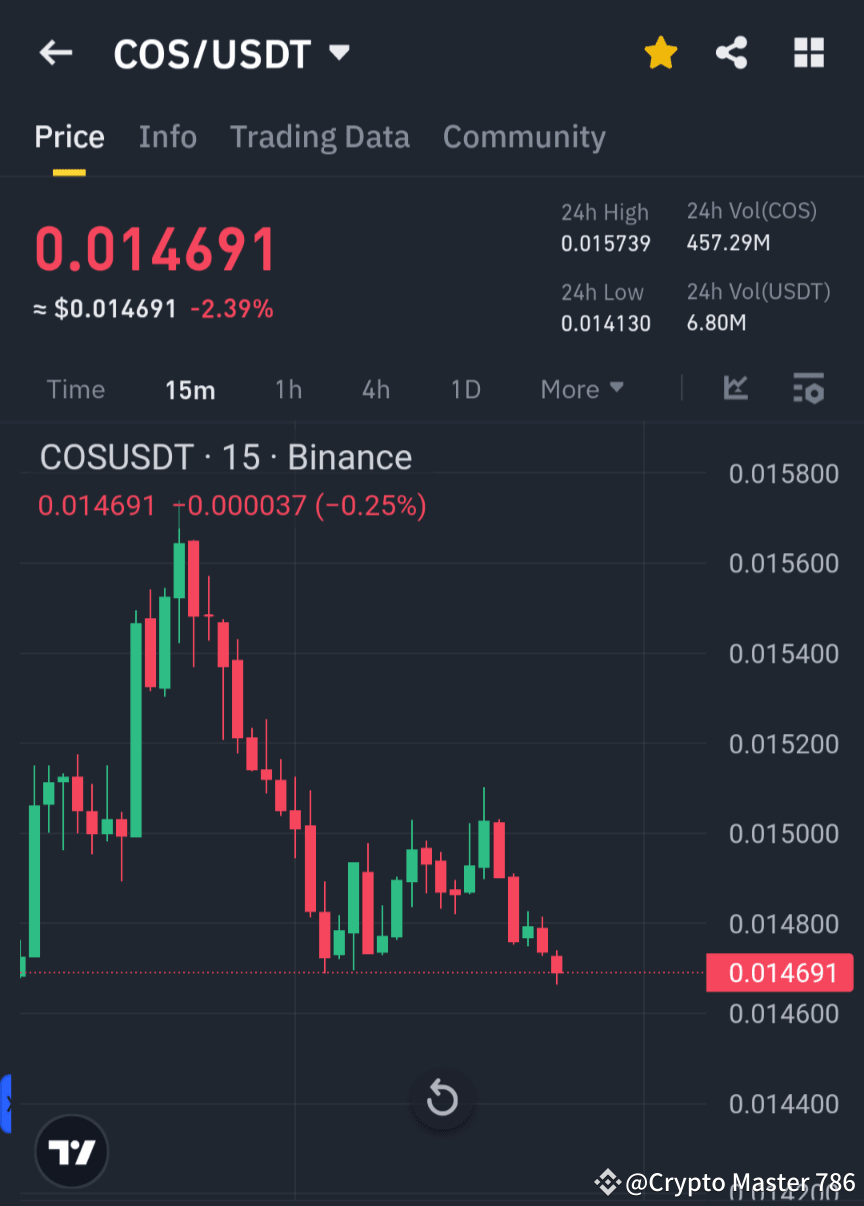This screenshot has height=1206, width=864.
Task: Navigate back using the arrow icon
Action: tap(55, 52)
